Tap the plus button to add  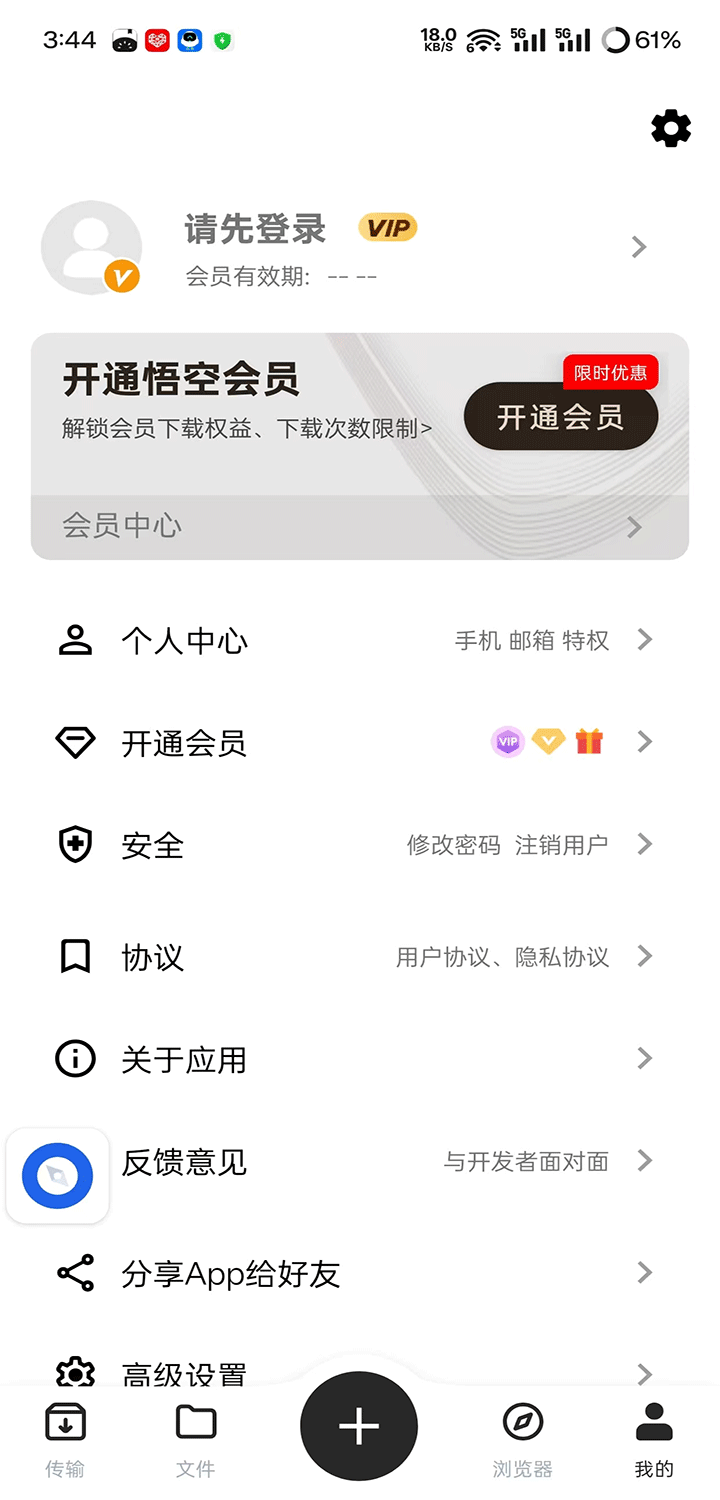point(359,1427)
